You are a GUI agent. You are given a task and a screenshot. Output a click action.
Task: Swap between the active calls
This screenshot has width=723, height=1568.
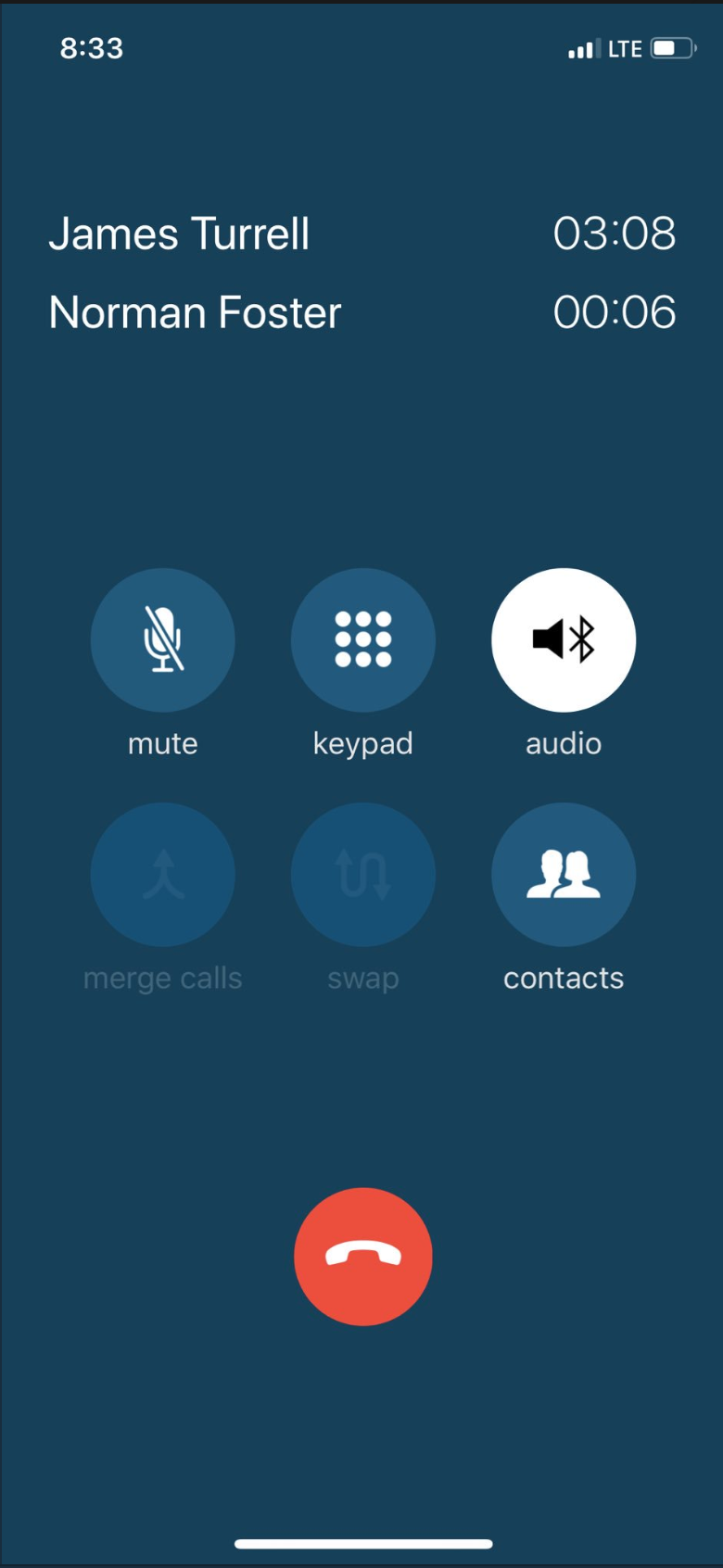[x=362, y=874]
